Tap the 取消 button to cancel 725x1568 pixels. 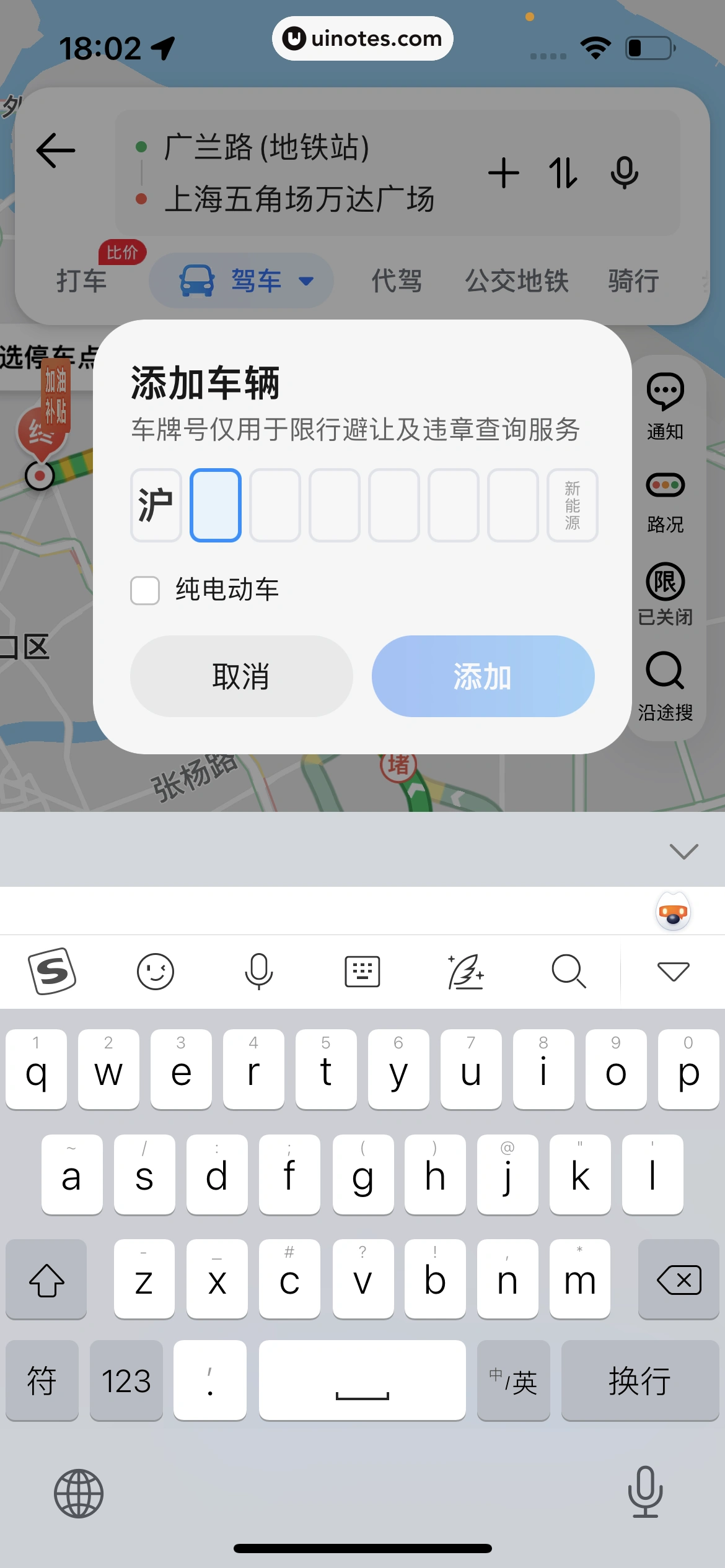click(x=241, y=676)
